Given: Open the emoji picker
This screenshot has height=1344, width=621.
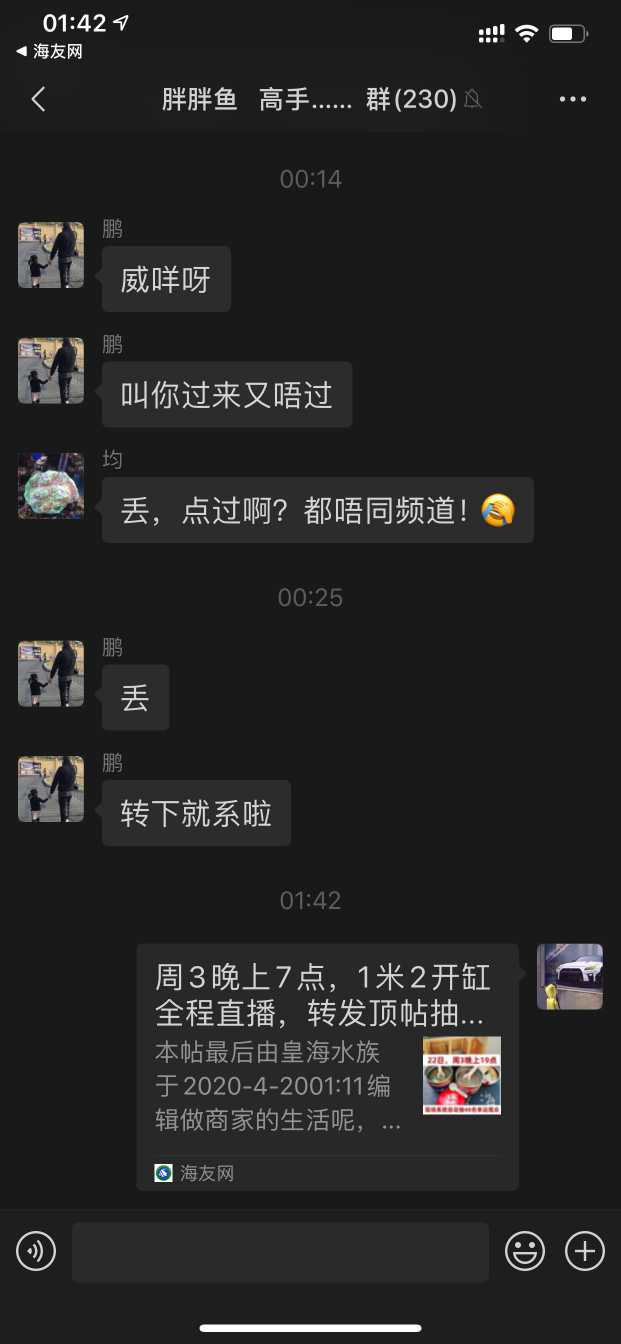Looking at the screenshot, I should tap(525, 1251).
